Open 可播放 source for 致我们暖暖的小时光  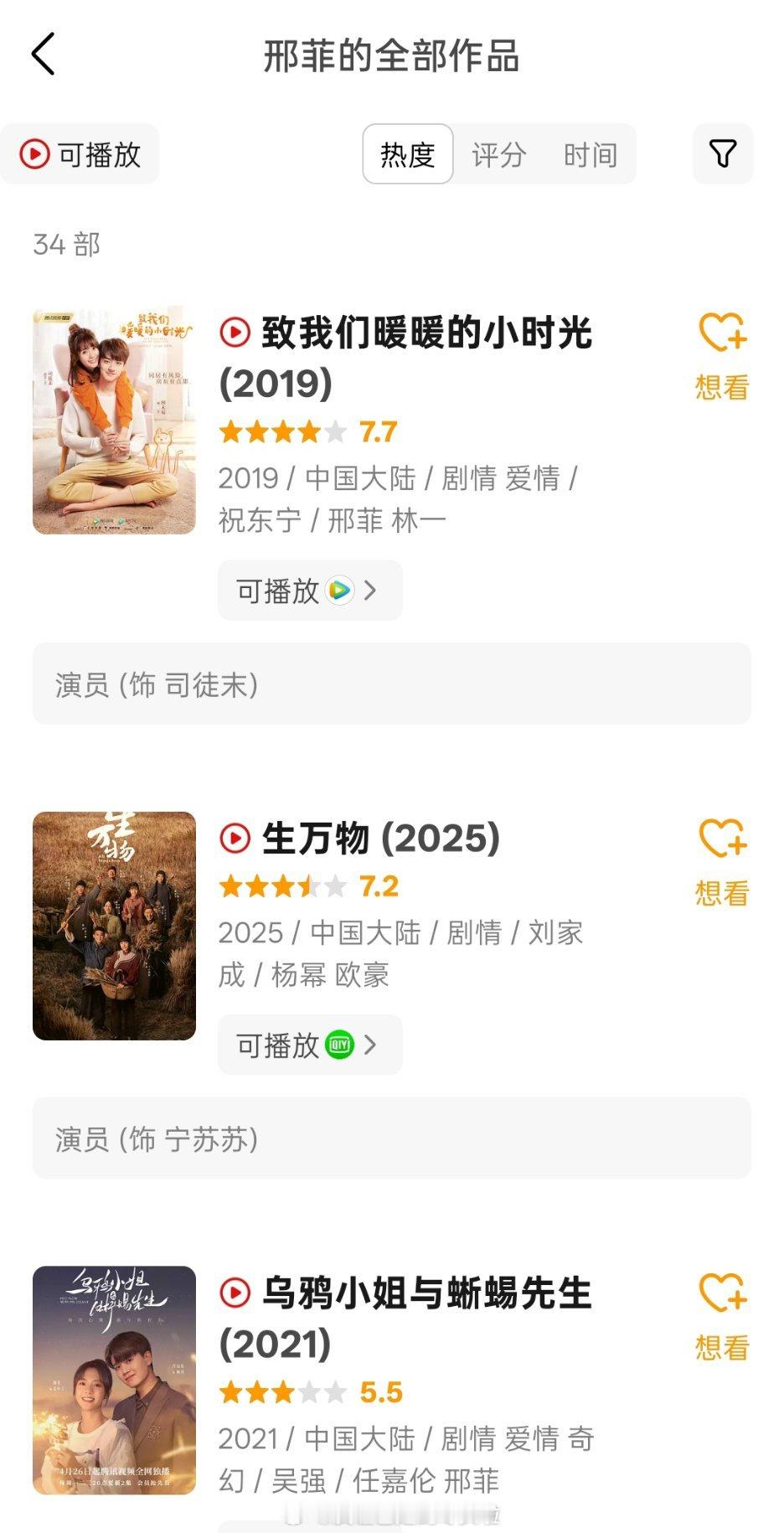coord(310,591)
